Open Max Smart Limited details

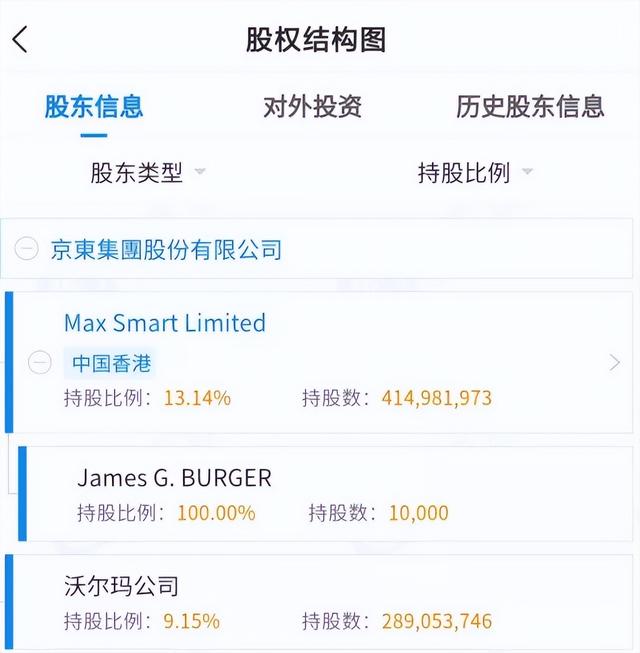point(614,362)
